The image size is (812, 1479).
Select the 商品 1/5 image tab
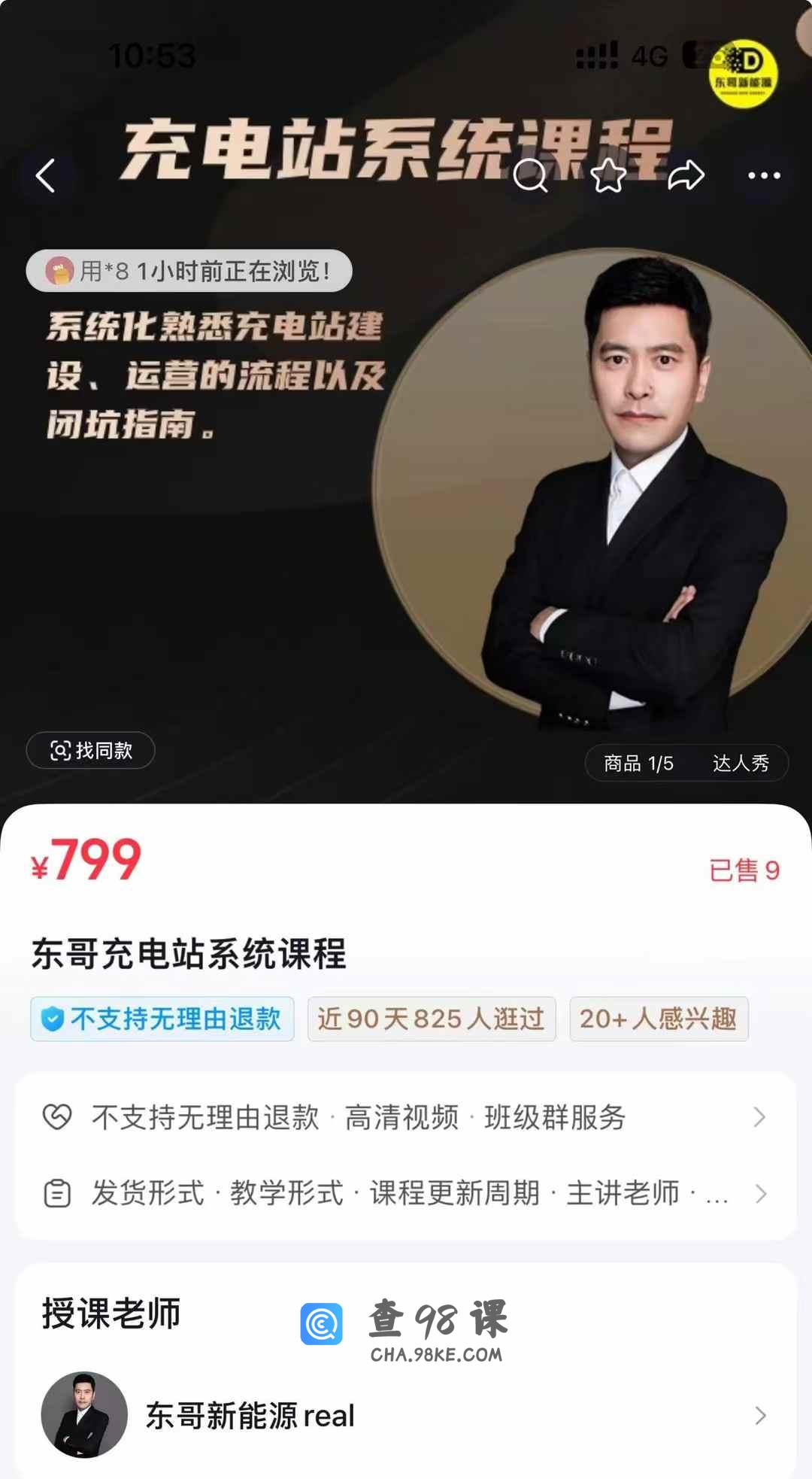click(x=638, y=764)
